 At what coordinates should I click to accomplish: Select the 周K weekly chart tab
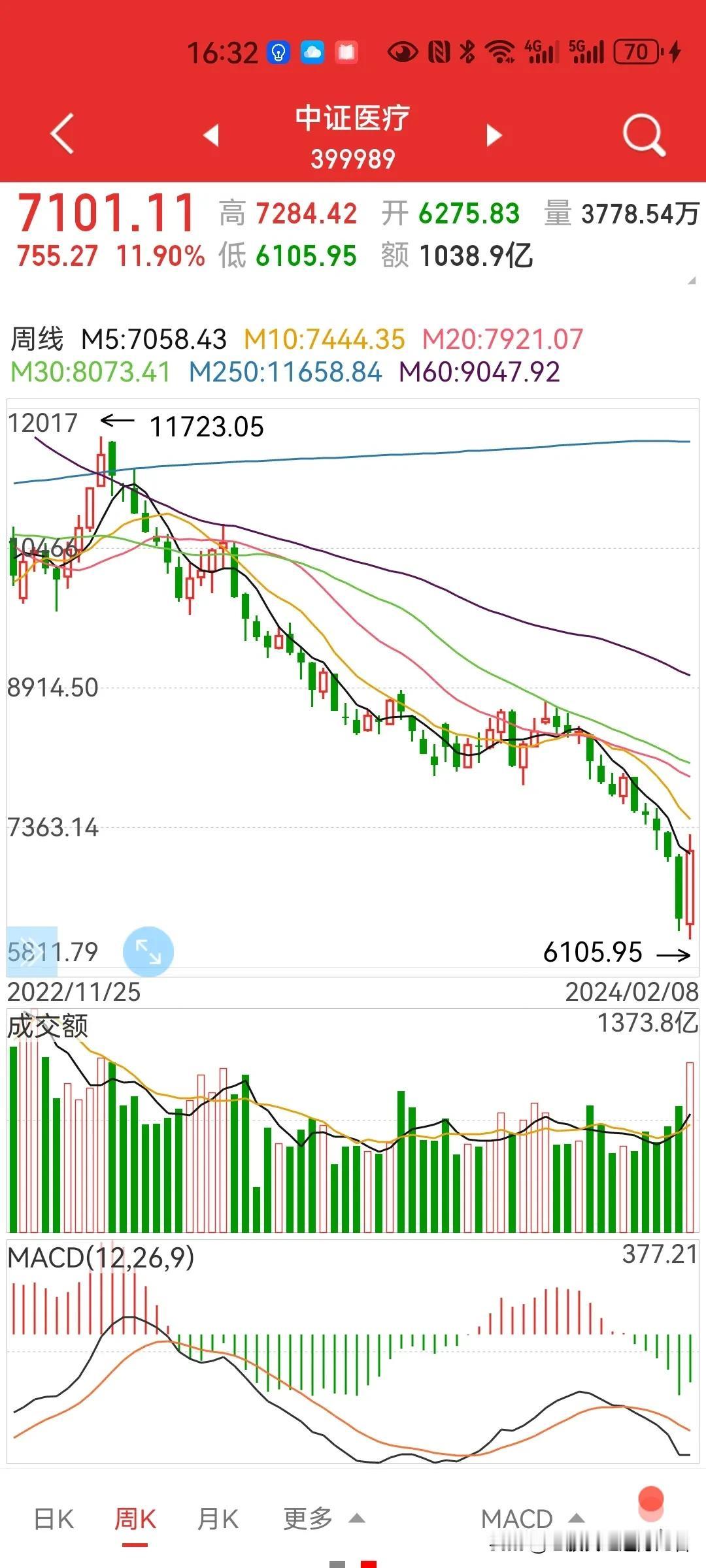click(135, 1519)
